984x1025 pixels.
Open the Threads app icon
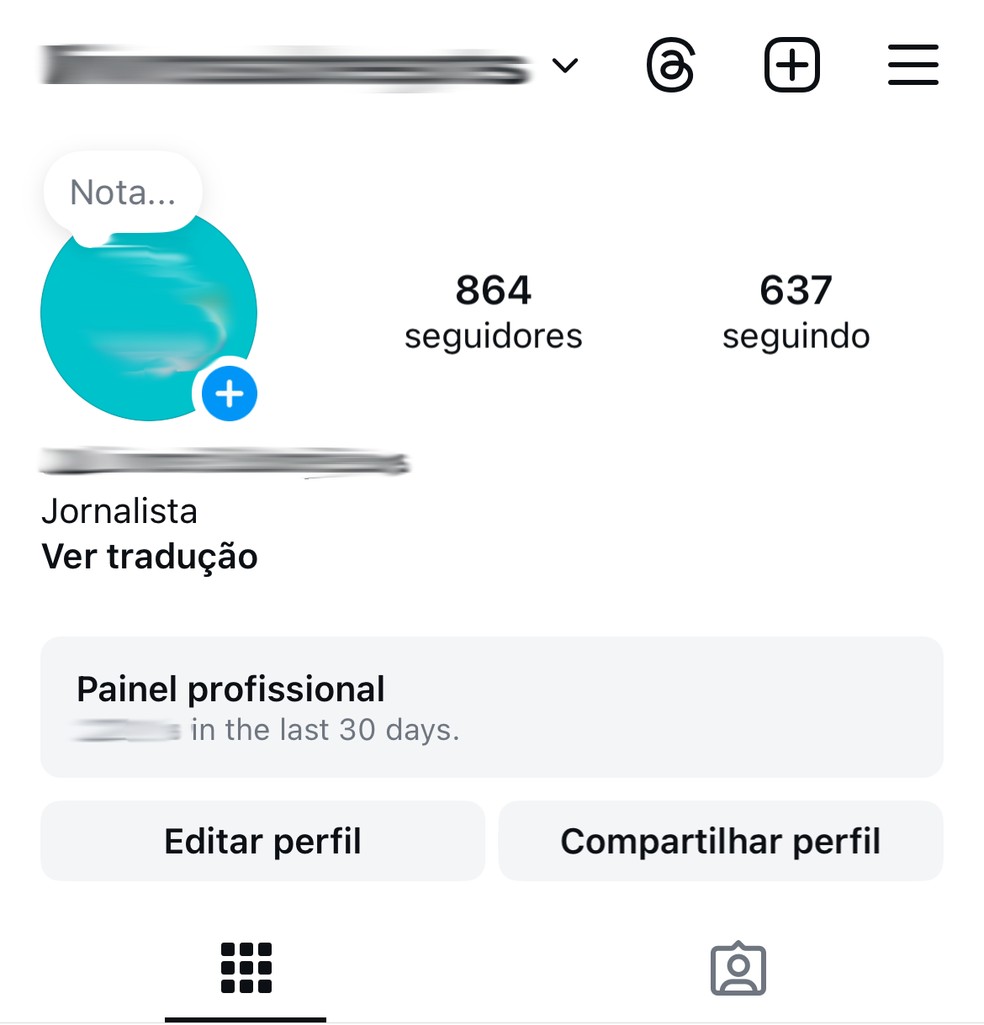click(670, 64)
